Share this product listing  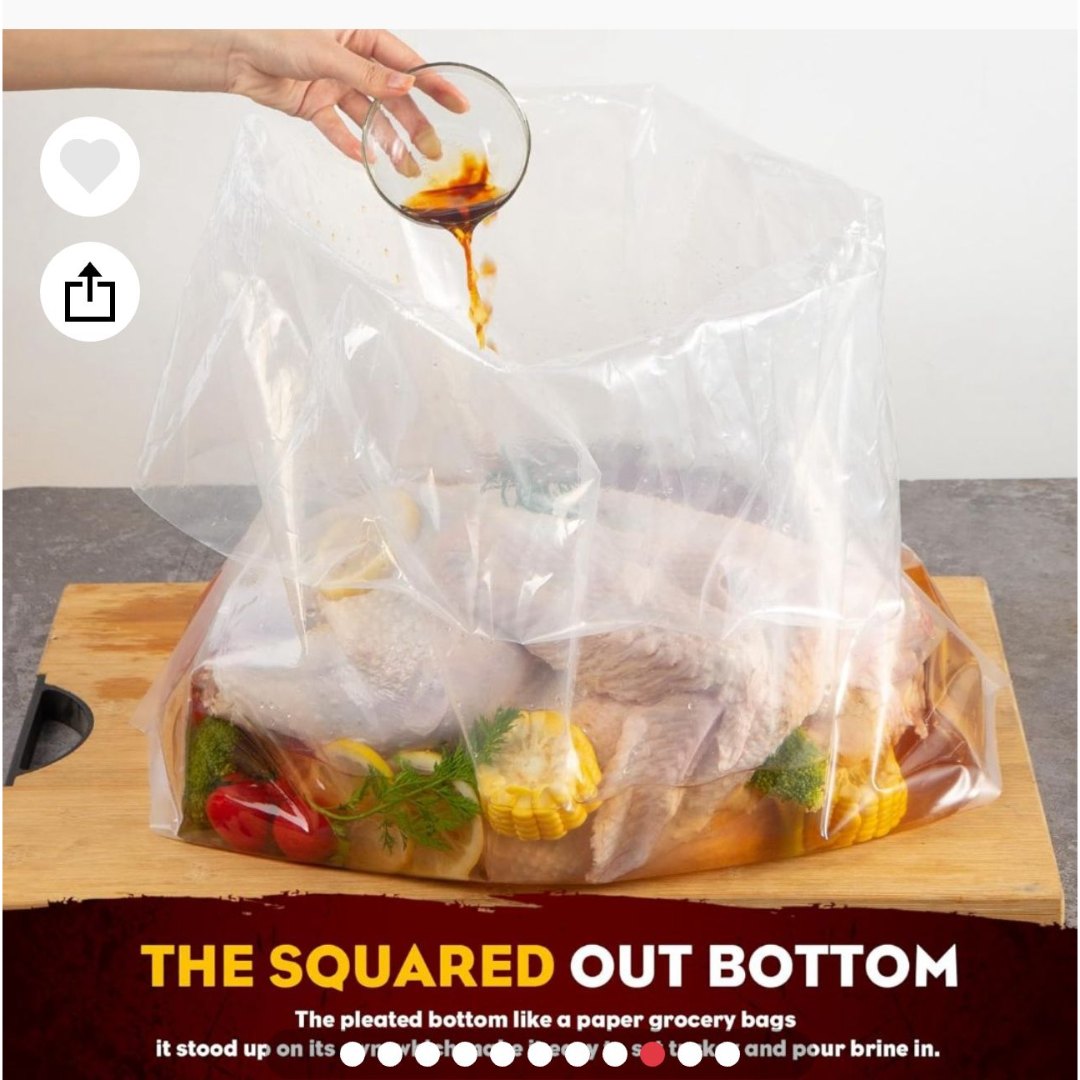[90, 292]
